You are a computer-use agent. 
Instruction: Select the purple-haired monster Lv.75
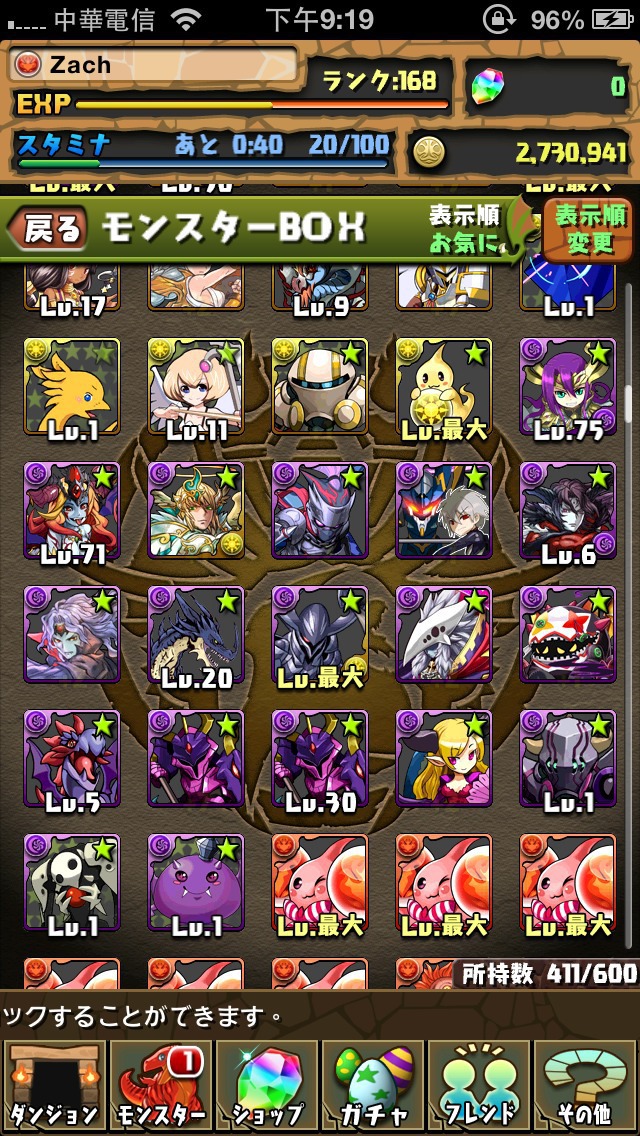click(568, 386)
